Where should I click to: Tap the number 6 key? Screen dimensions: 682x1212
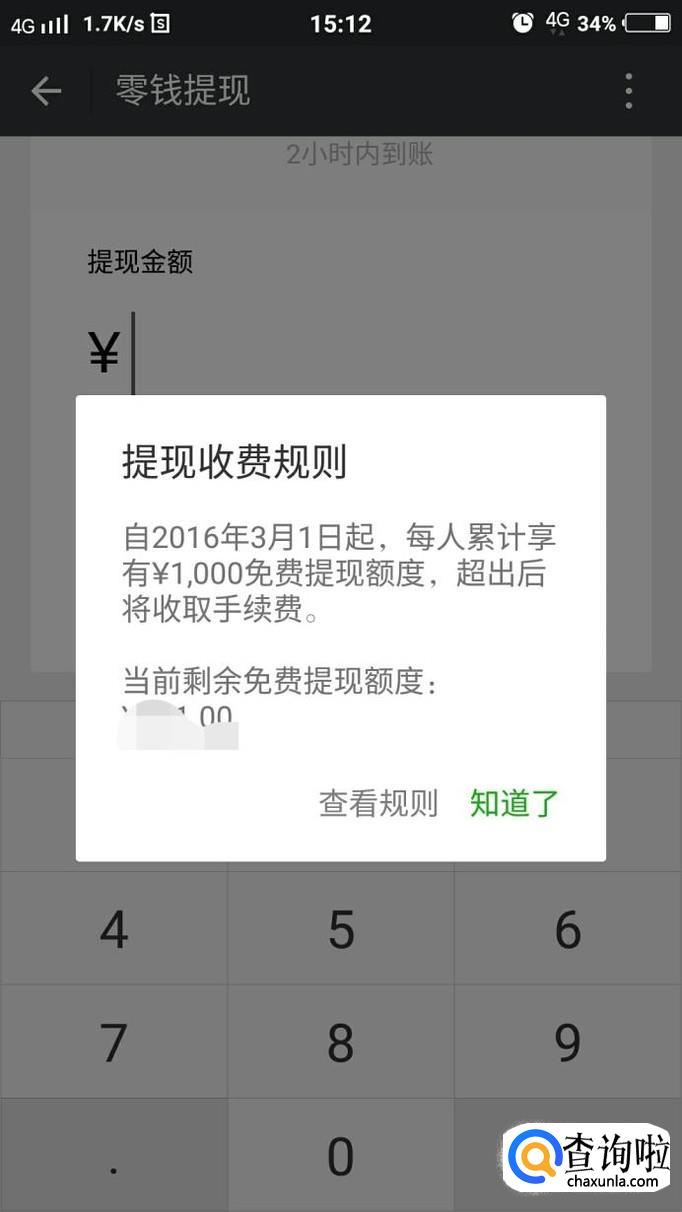tap(567, 929)
